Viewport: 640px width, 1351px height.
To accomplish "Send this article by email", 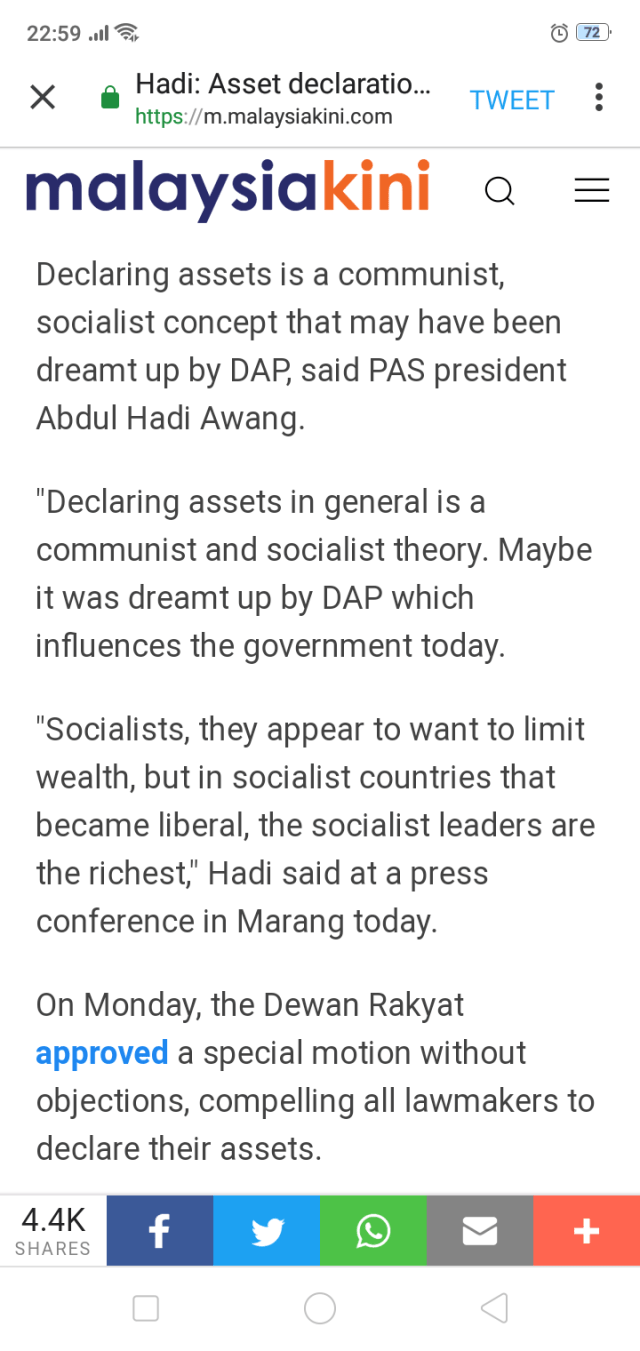I will 480,1231.
